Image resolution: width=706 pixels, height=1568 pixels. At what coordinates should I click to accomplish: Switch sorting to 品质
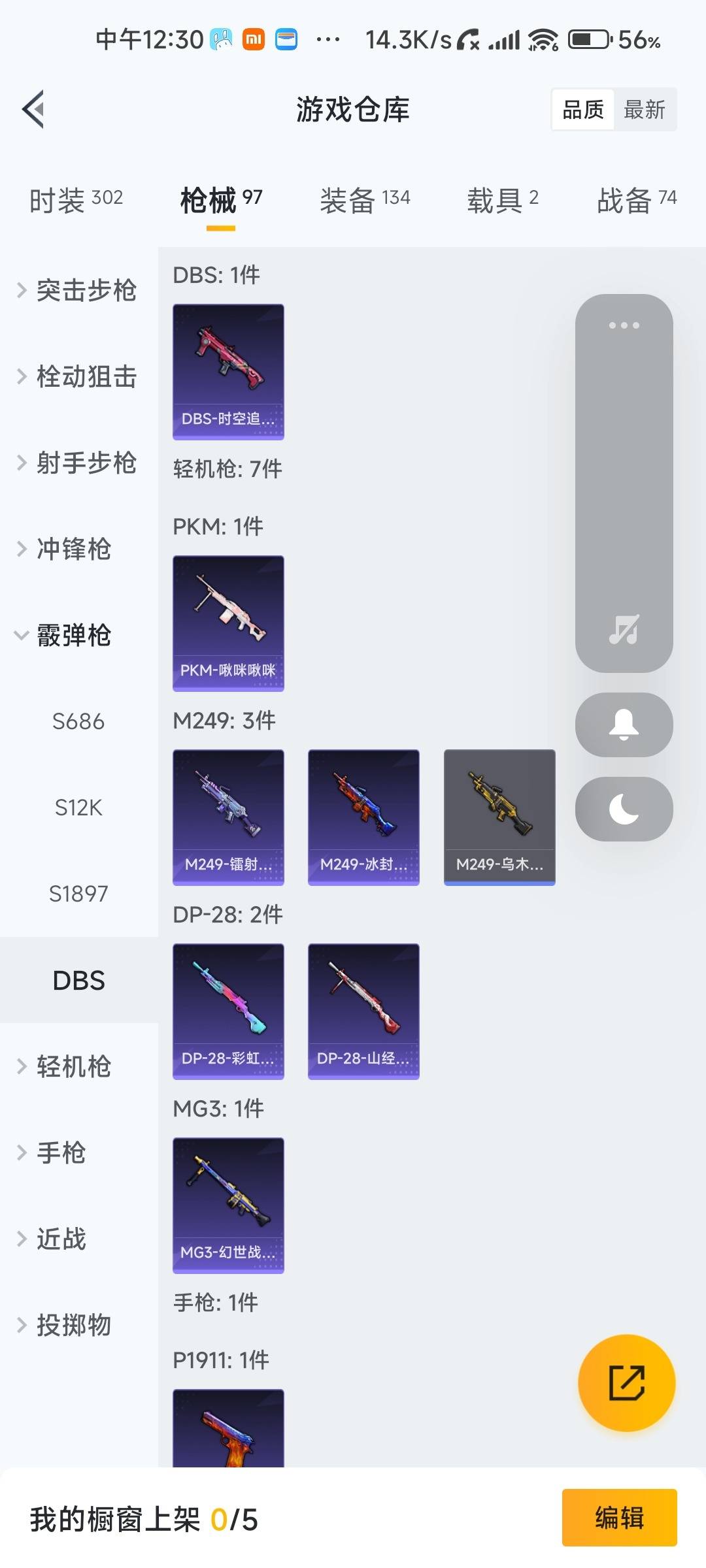tap(582, 108)
